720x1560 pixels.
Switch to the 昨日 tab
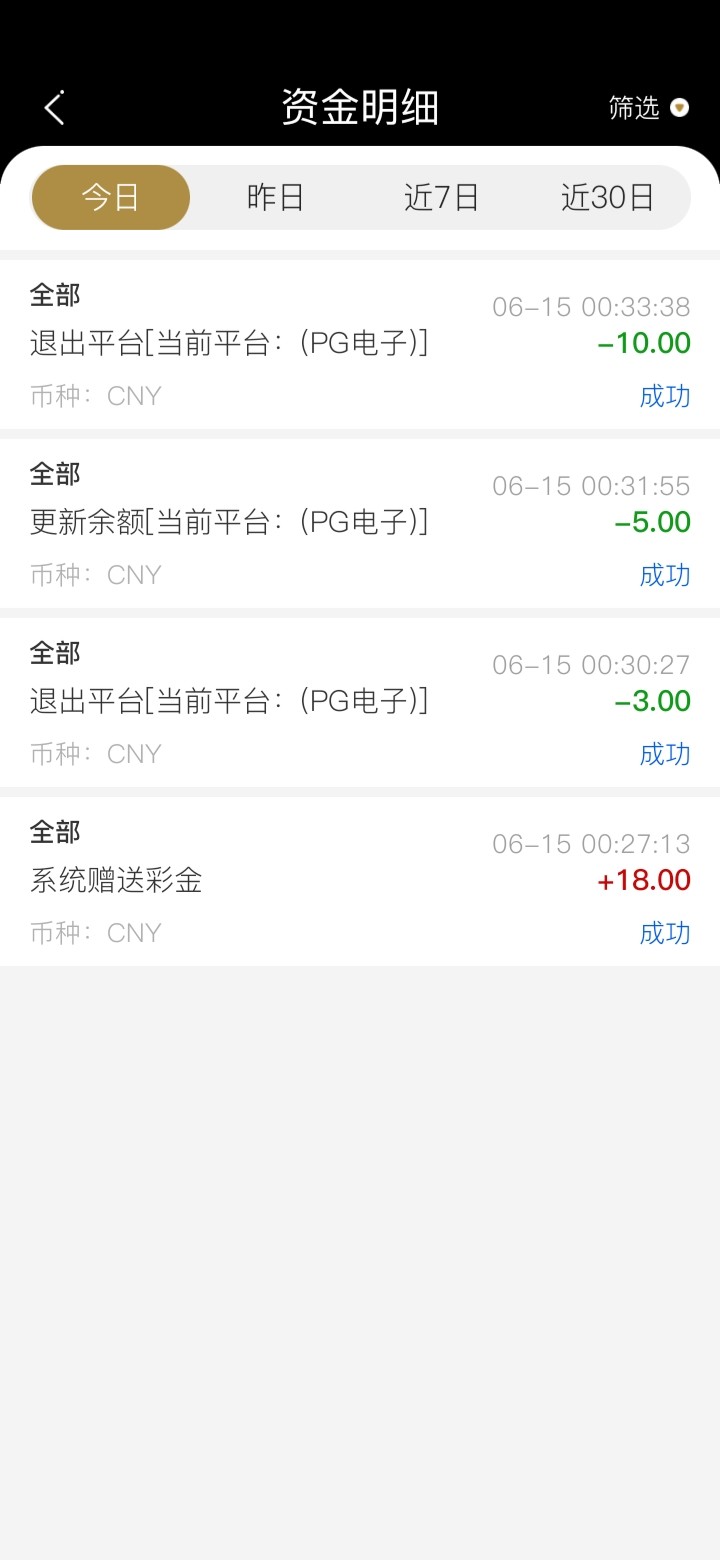click(x=276, y=197)
